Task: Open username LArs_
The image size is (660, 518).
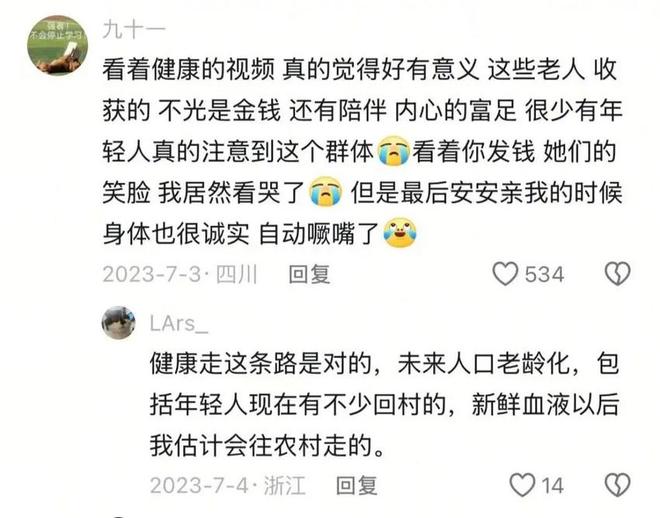Action: (178, 323)
